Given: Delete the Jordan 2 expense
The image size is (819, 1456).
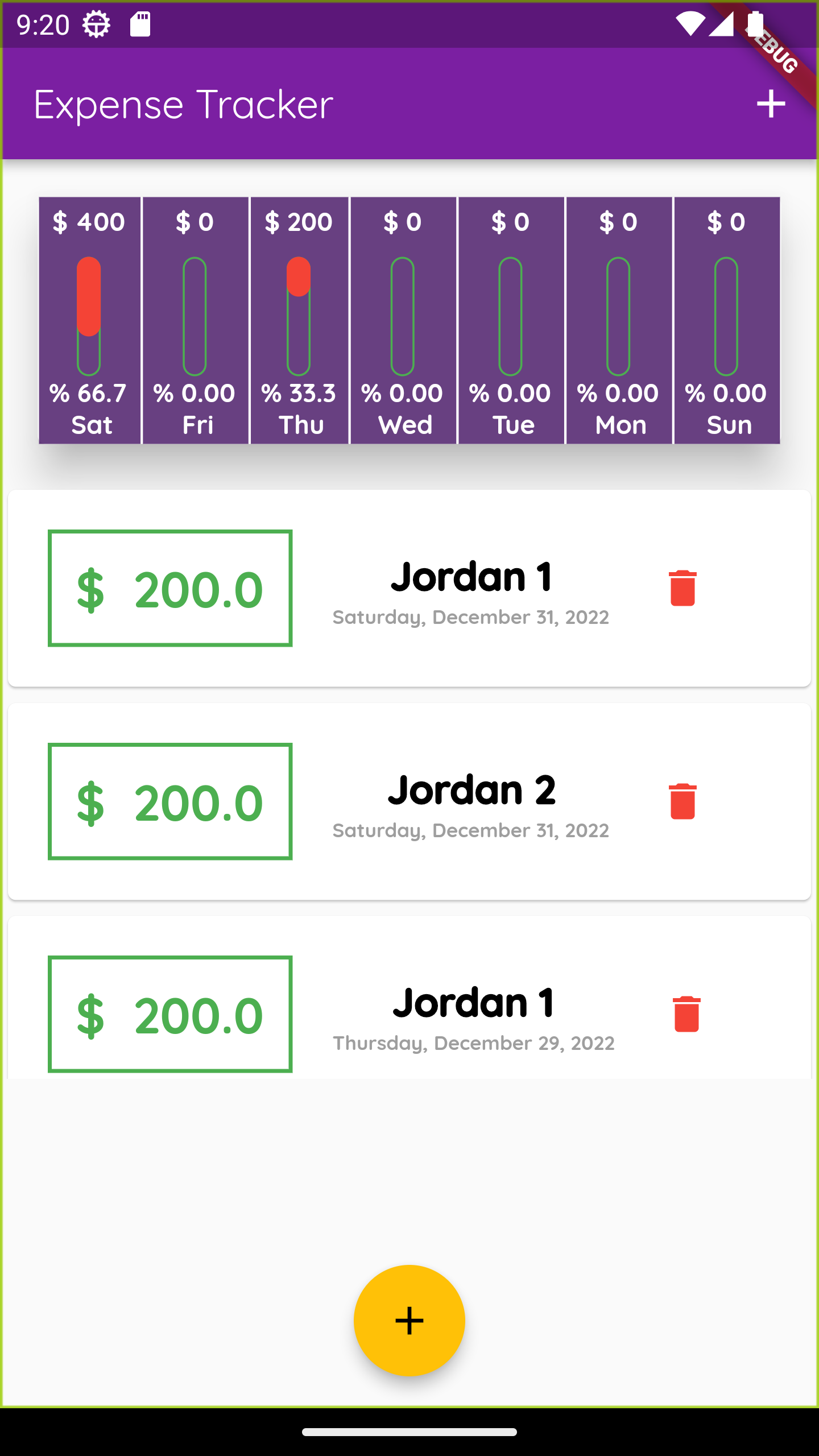Looking at the screenshot, I should tap(682, 801).
